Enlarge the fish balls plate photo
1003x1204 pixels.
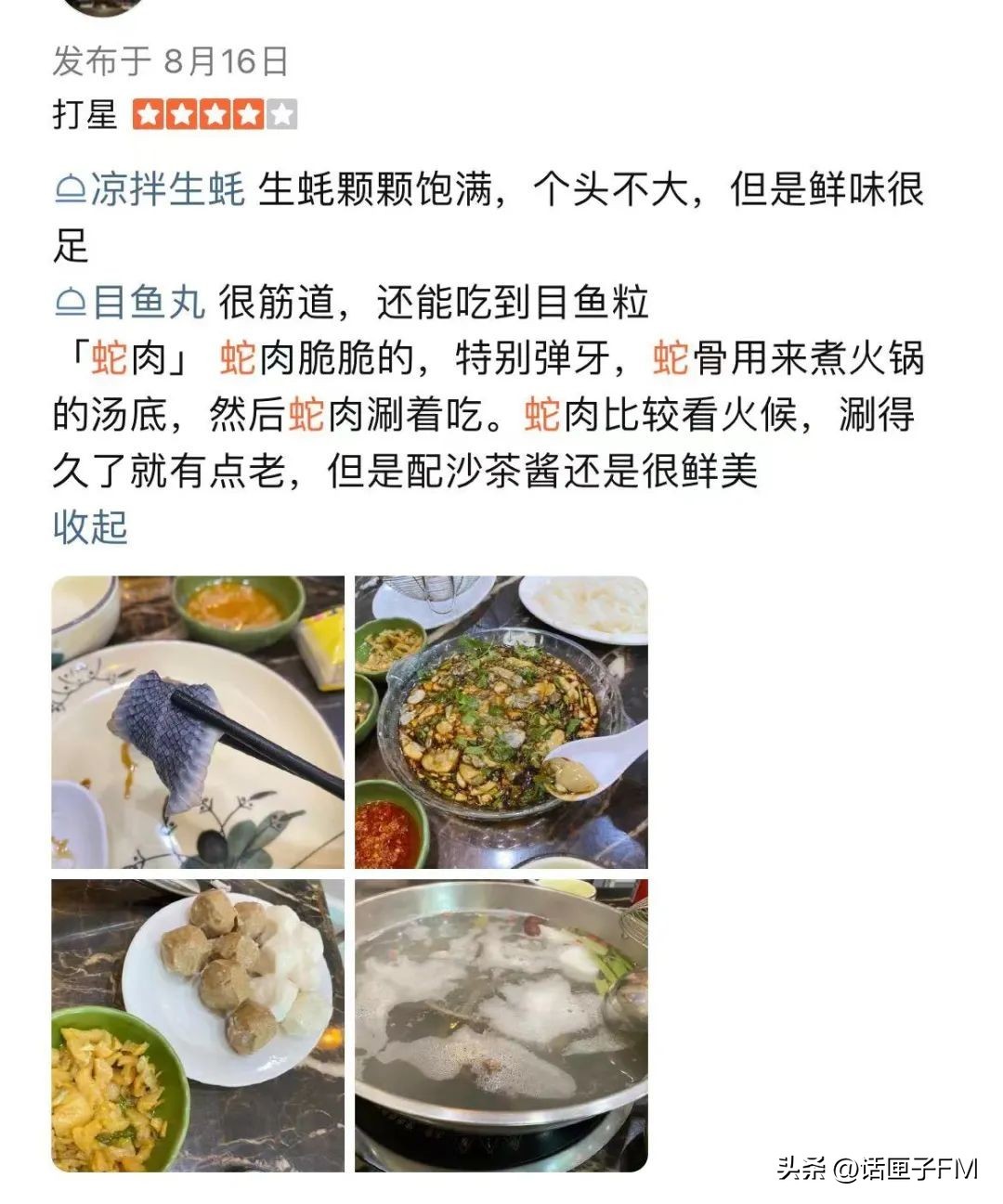(197, 1026)
